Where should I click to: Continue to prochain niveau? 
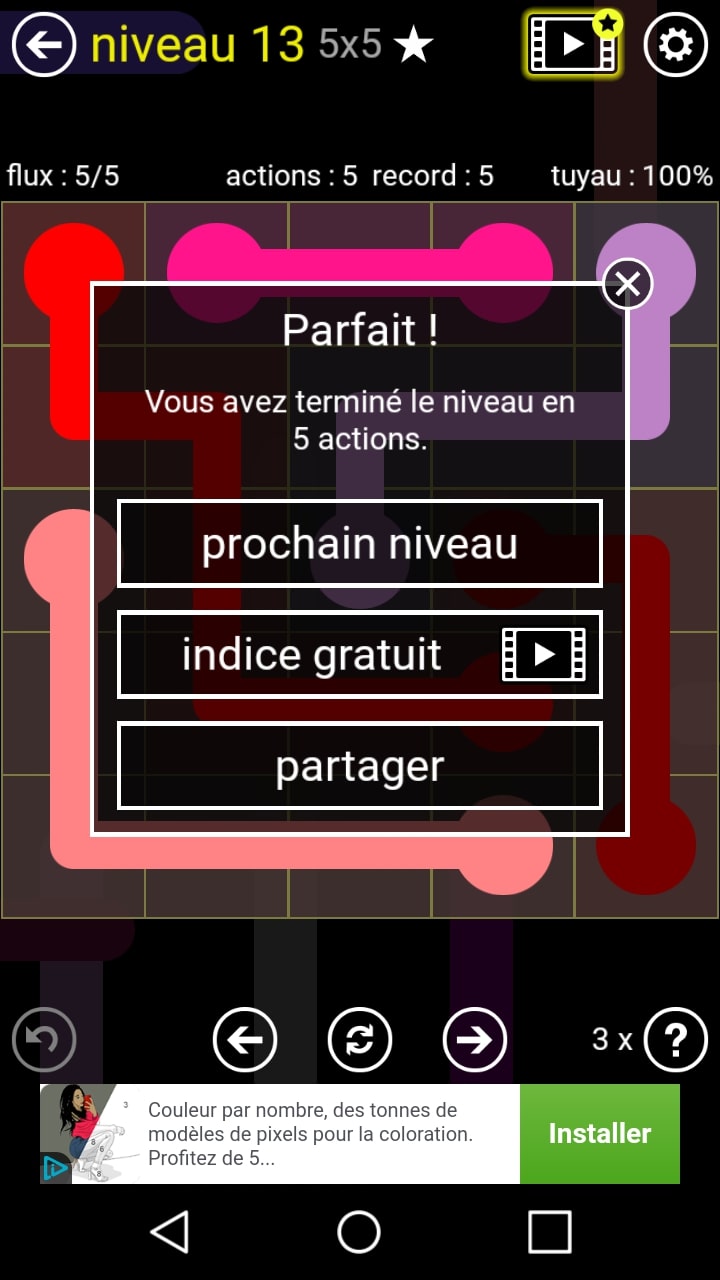360,543
